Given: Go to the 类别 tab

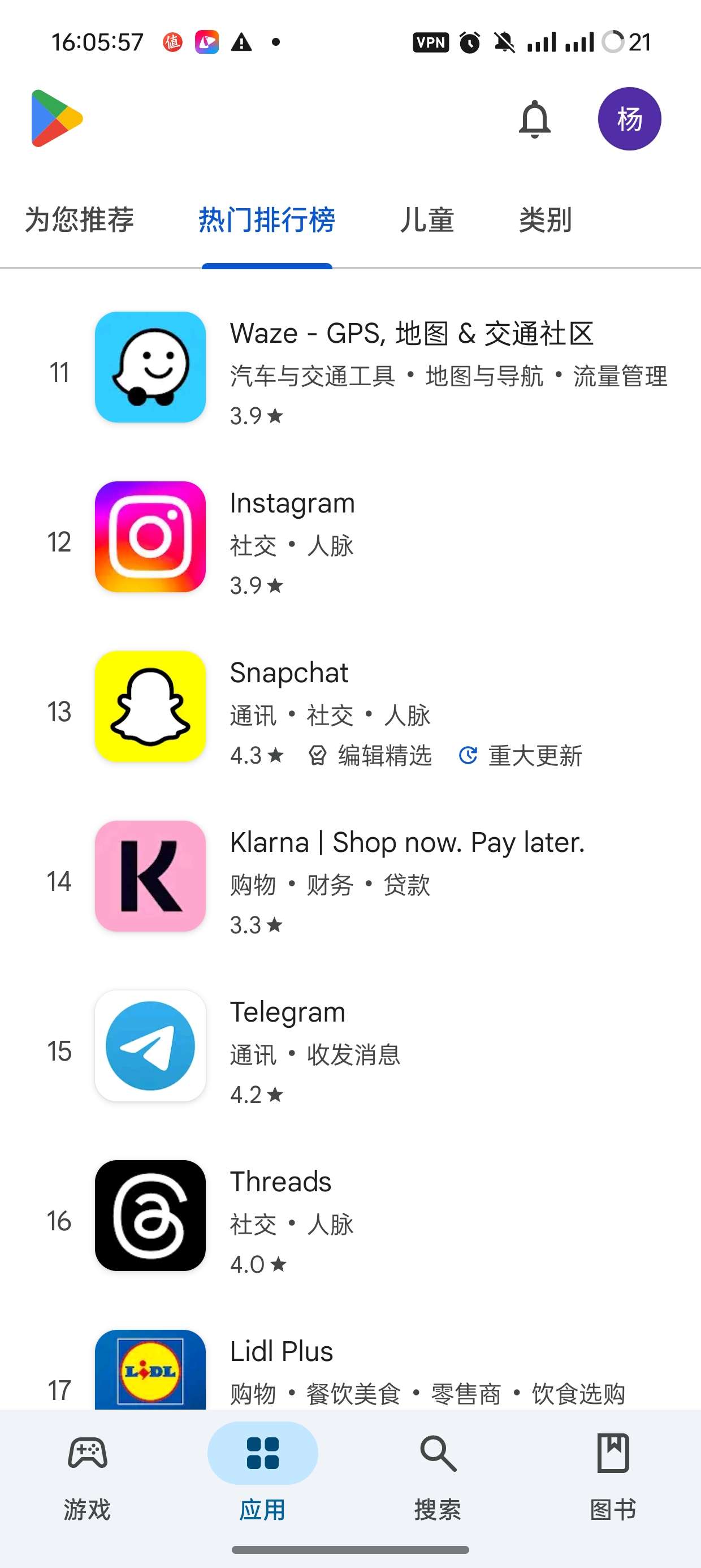Looking at the screenshot, I should (x=545, y=219).
